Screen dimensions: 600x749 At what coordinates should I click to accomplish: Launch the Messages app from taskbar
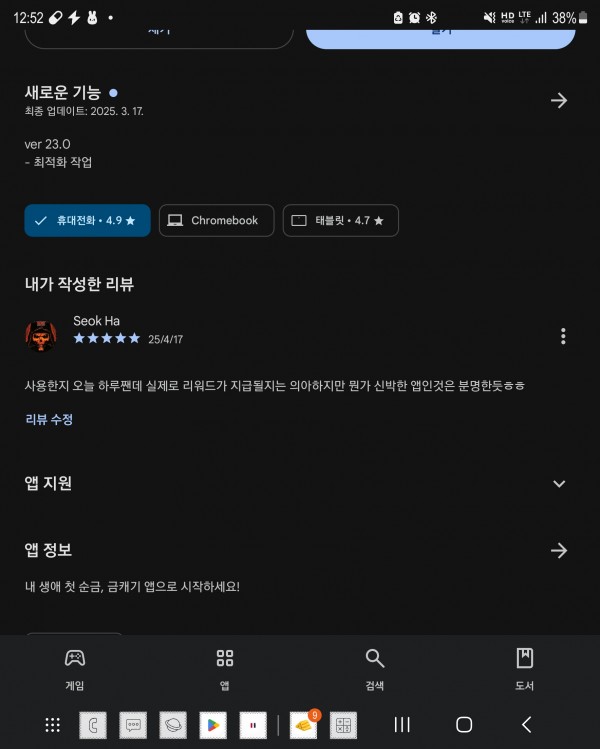[134, 725]
